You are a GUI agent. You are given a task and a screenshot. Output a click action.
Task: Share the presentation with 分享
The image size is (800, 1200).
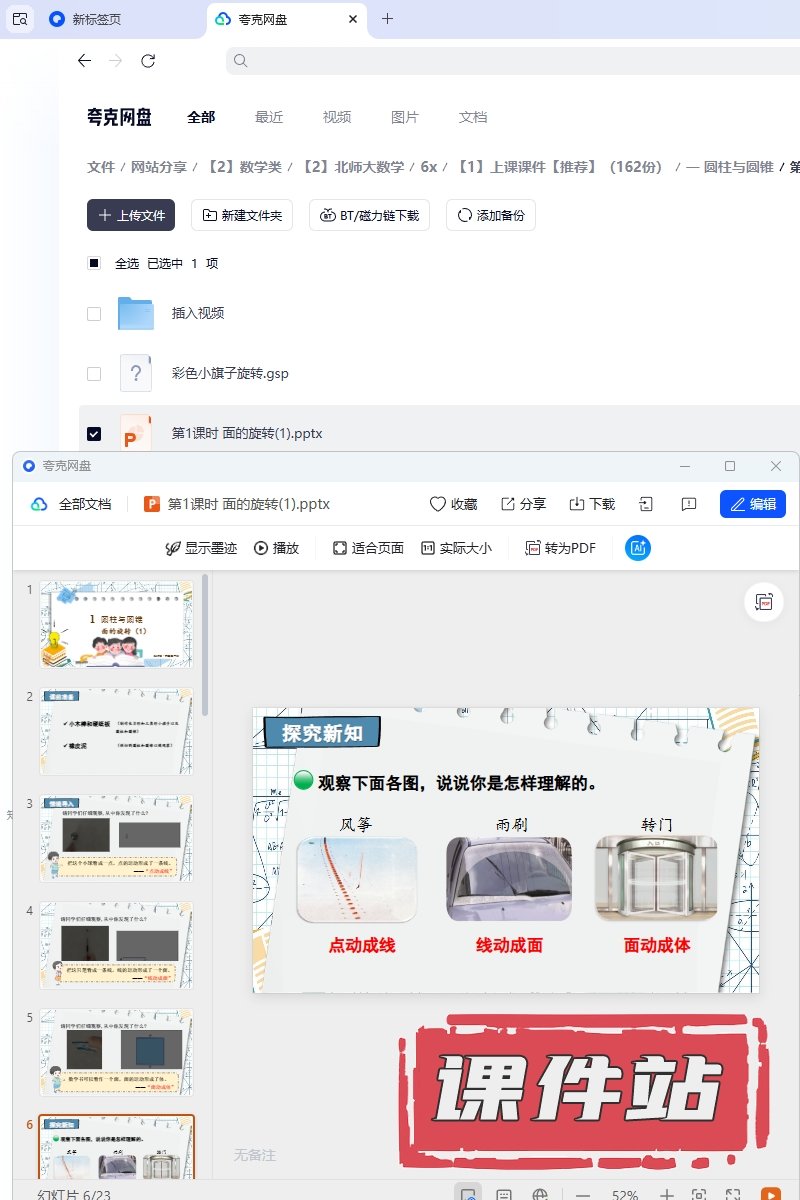(523, 504)
